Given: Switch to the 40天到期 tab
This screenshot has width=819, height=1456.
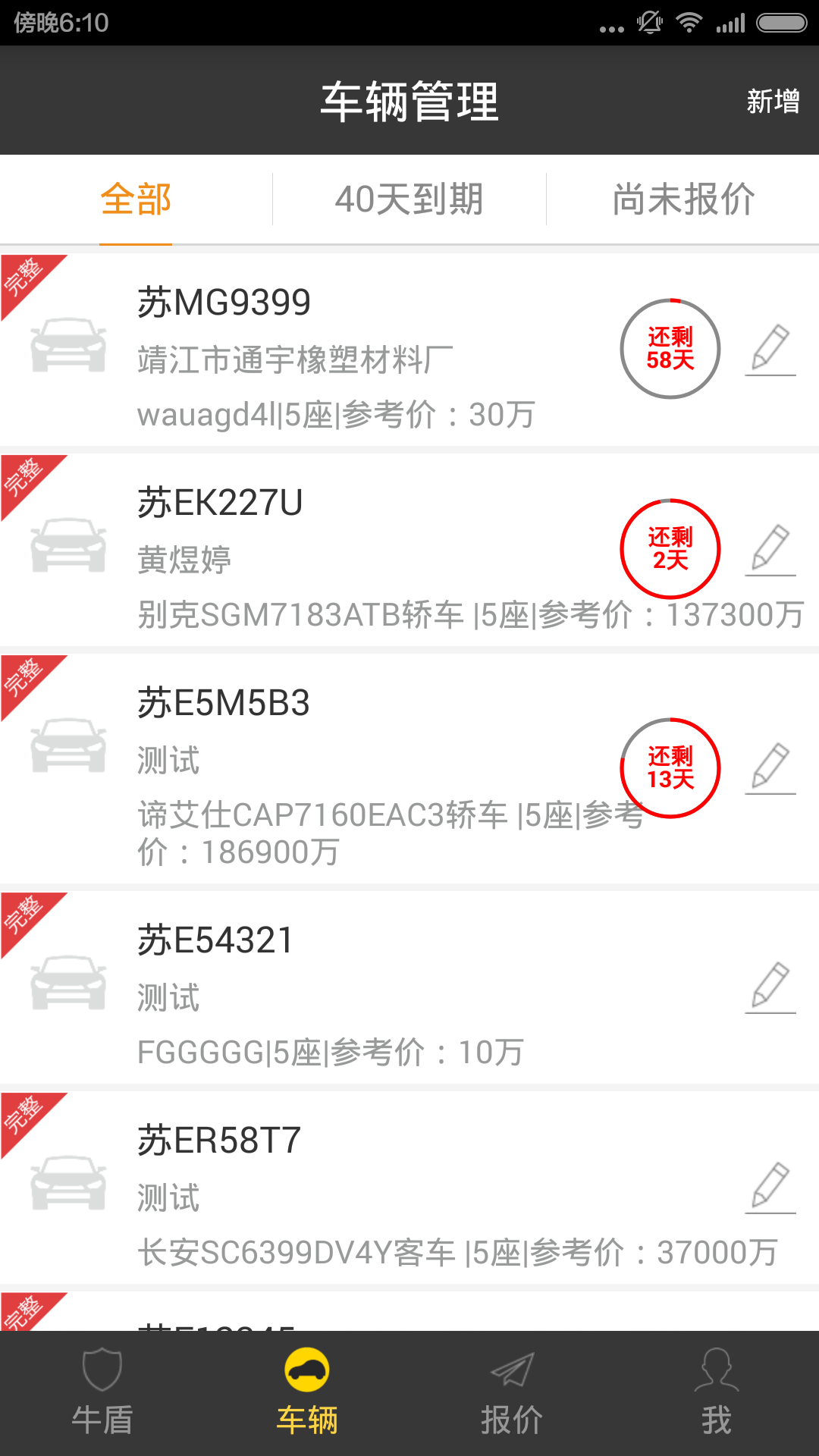Looking at the screenshot, I should tap(409, 199).
